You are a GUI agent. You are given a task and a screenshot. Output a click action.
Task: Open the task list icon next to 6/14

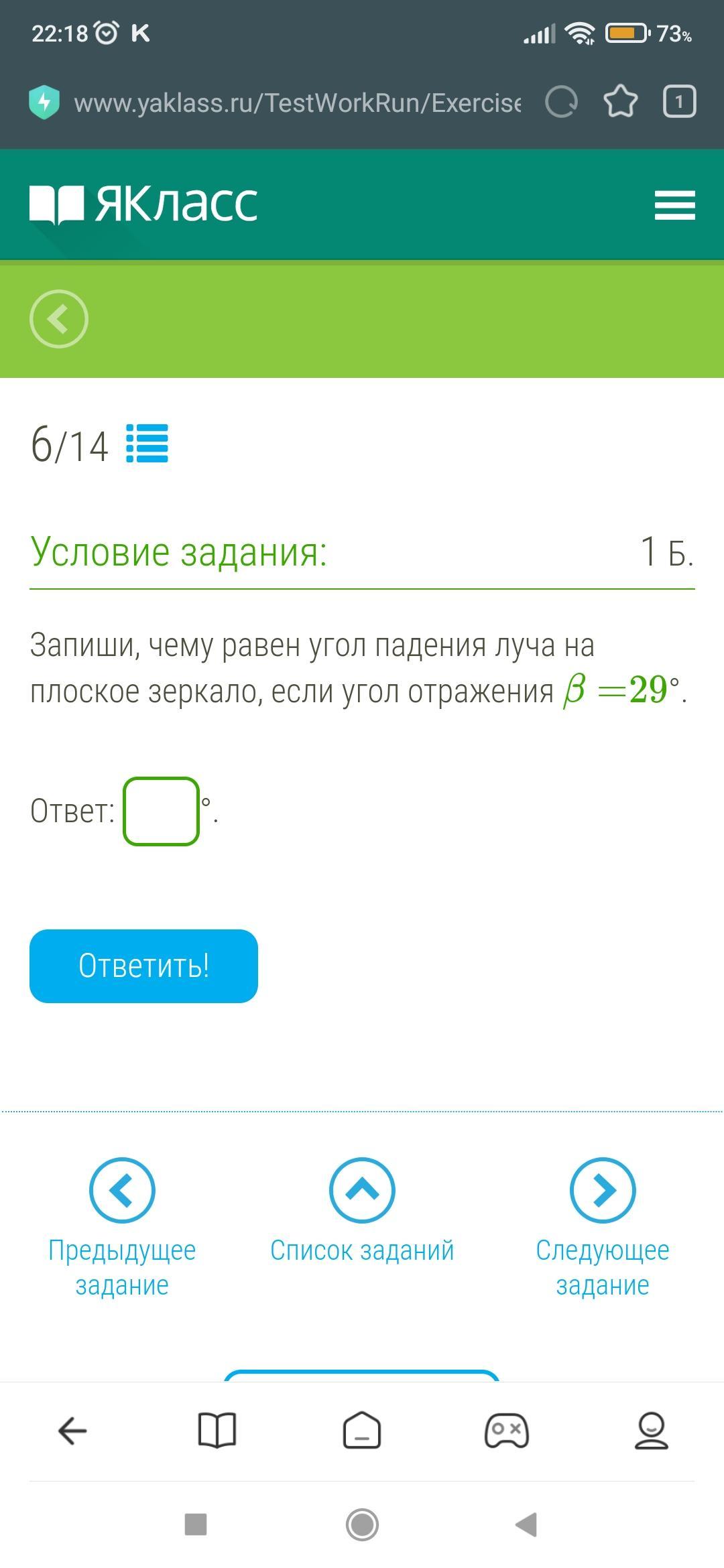[147, 444]
